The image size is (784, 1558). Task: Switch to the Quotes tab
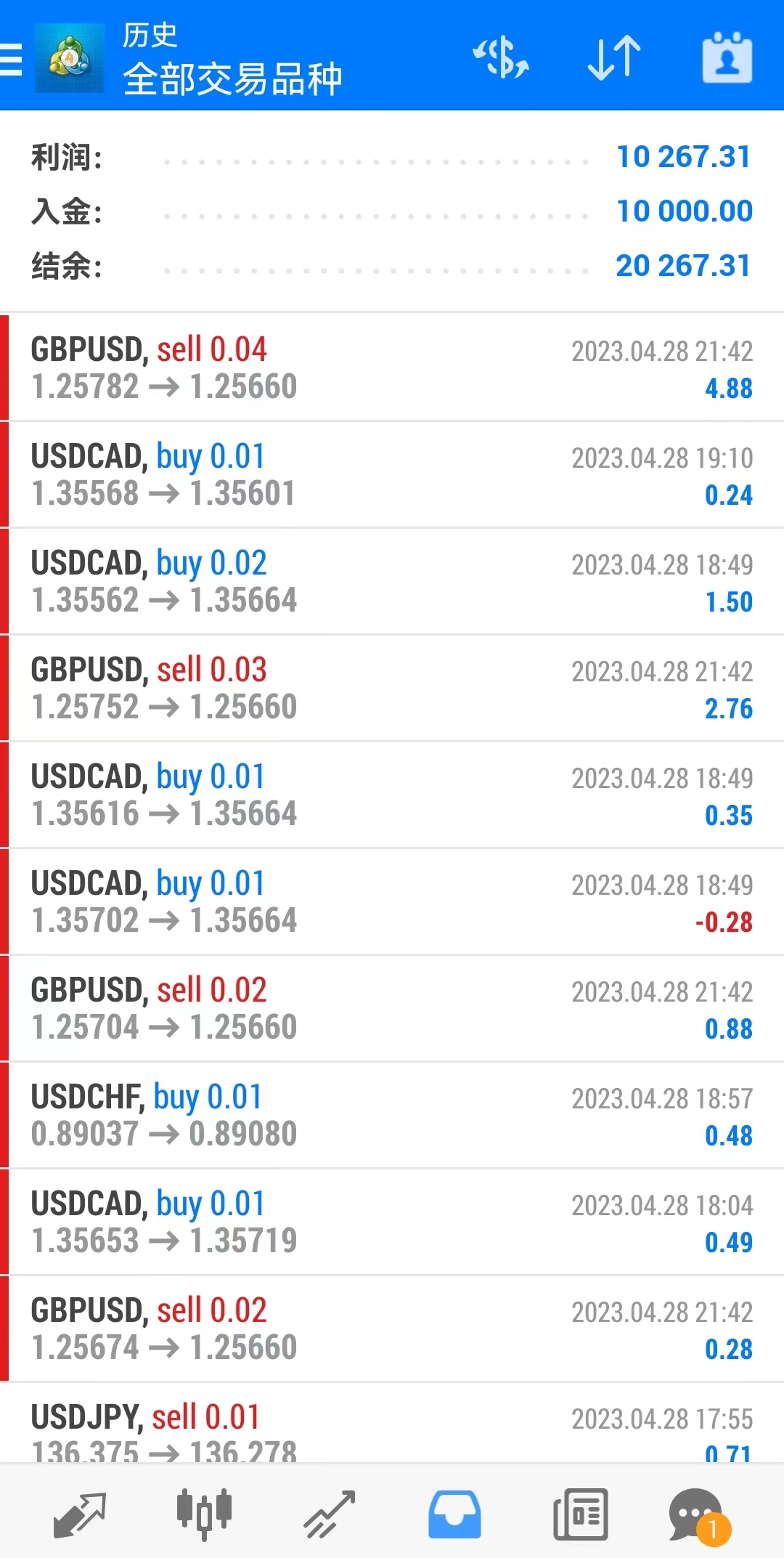[x=80, y=1514]
